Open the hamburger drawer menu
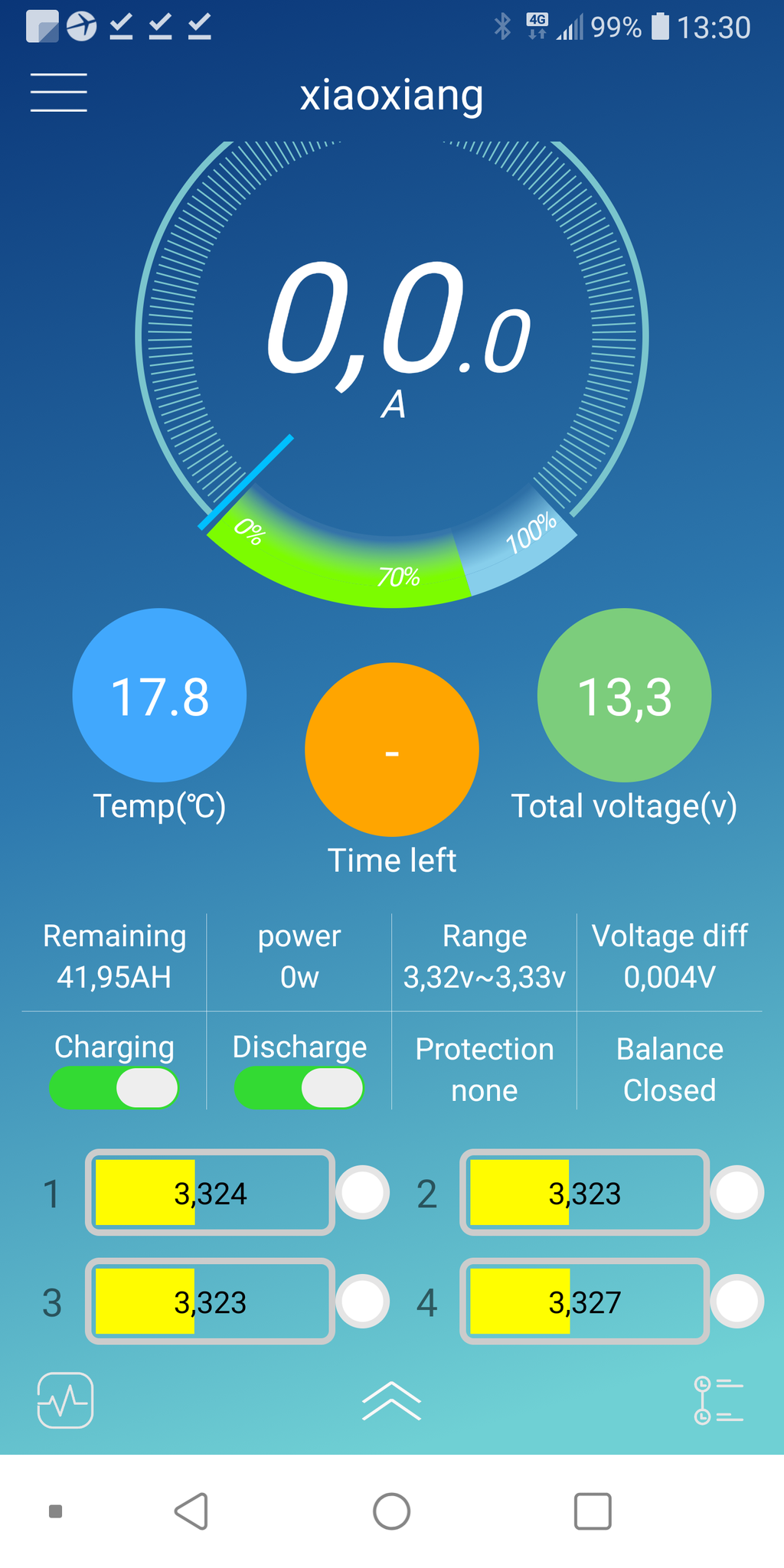The width and height of the screenshot is (784, 1568). coord(59,93)
